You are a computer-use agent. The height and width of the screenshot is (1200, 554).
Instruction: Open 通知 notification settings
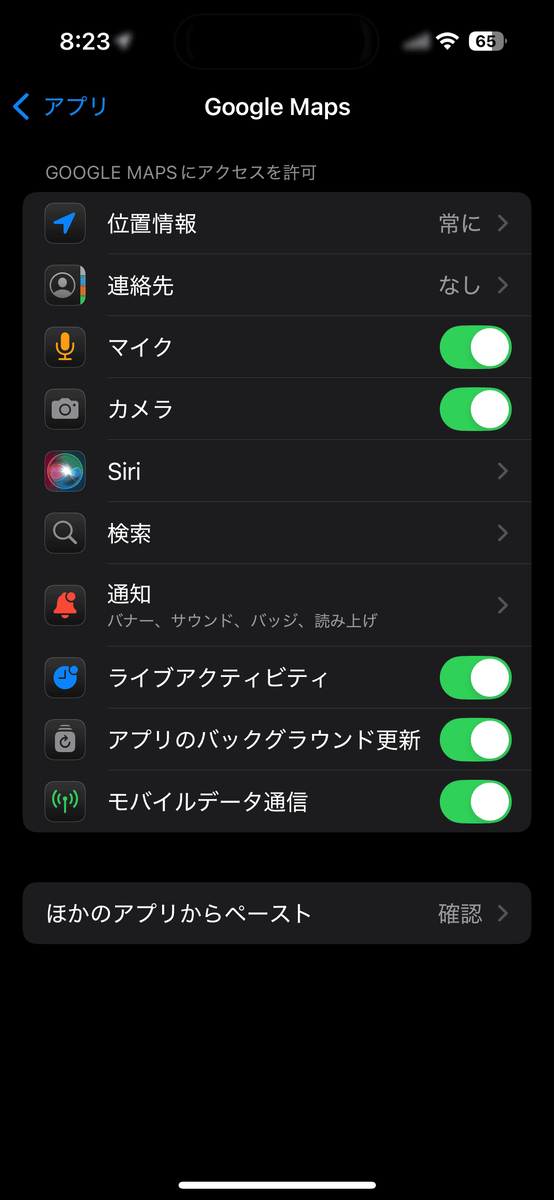click(277, 605)
